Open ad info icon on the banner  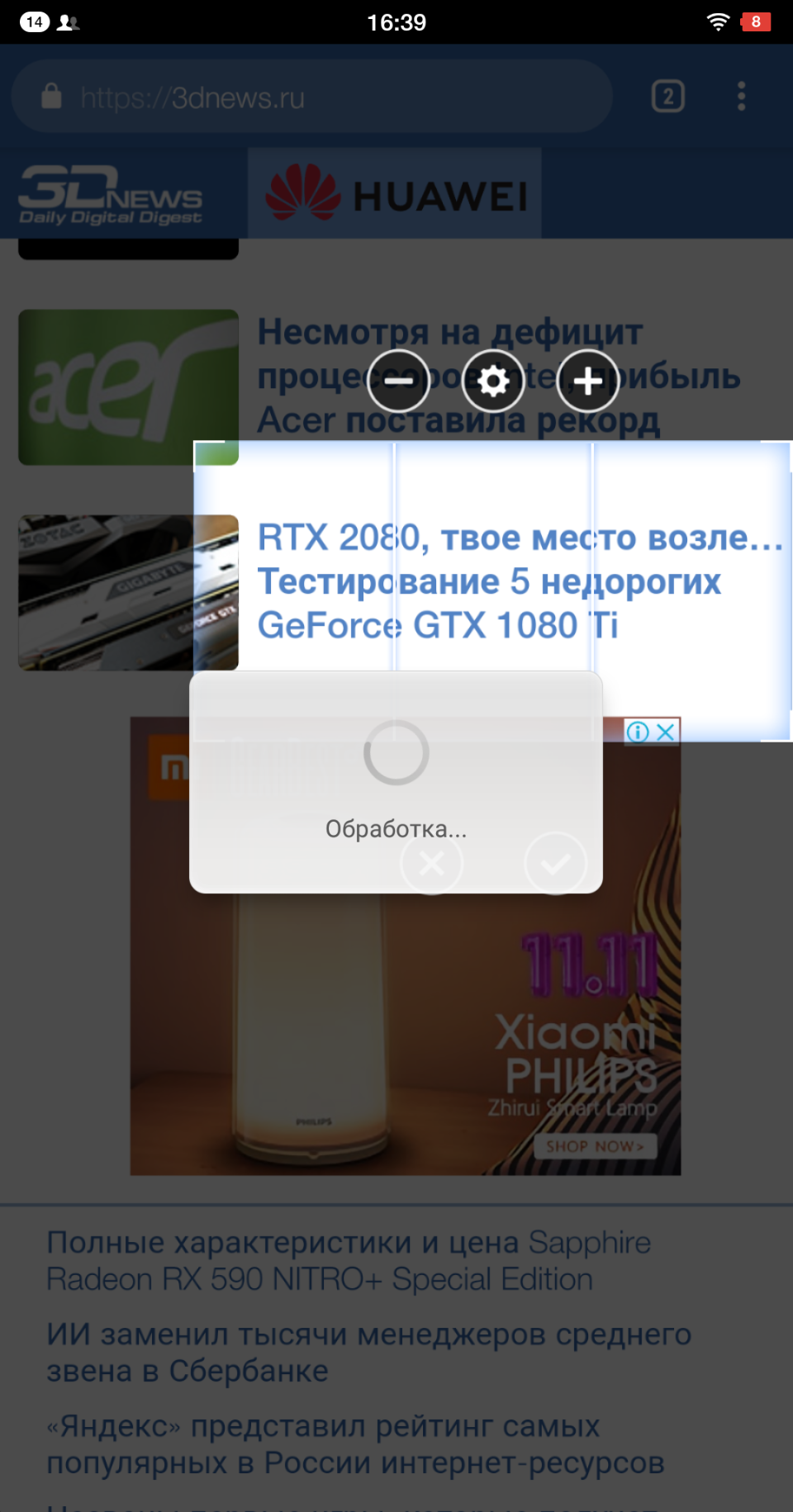[x=638, y=732]
